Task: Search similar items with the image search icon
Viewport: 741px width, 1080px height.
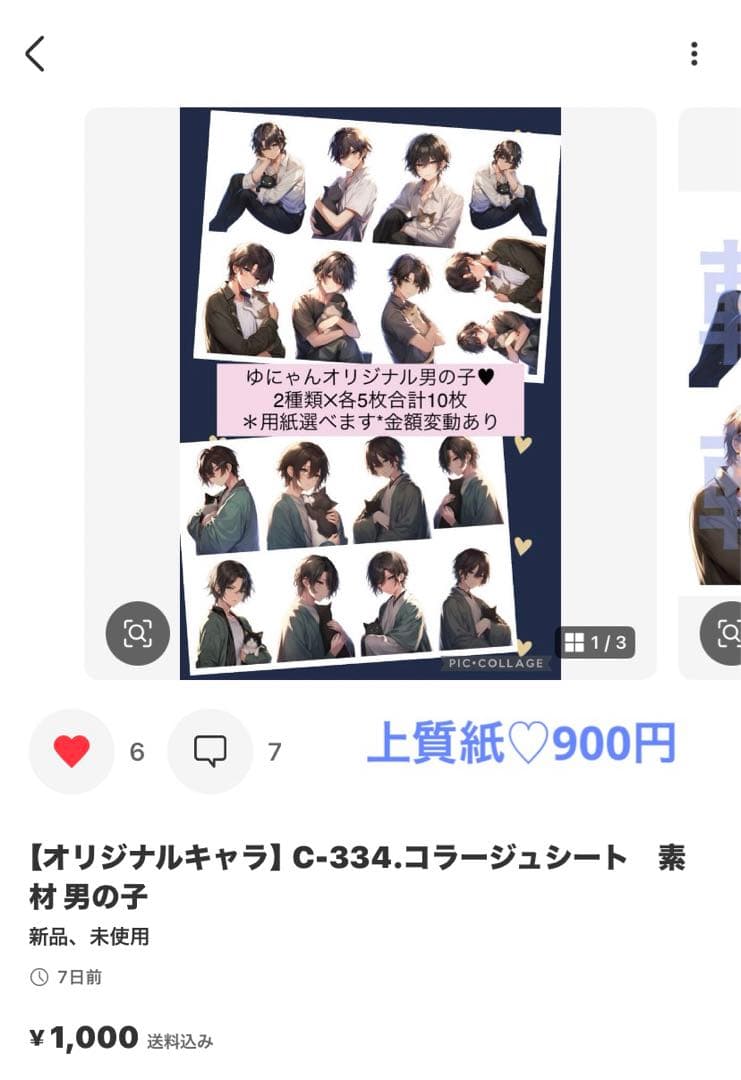Action: [x=138, y=633]
